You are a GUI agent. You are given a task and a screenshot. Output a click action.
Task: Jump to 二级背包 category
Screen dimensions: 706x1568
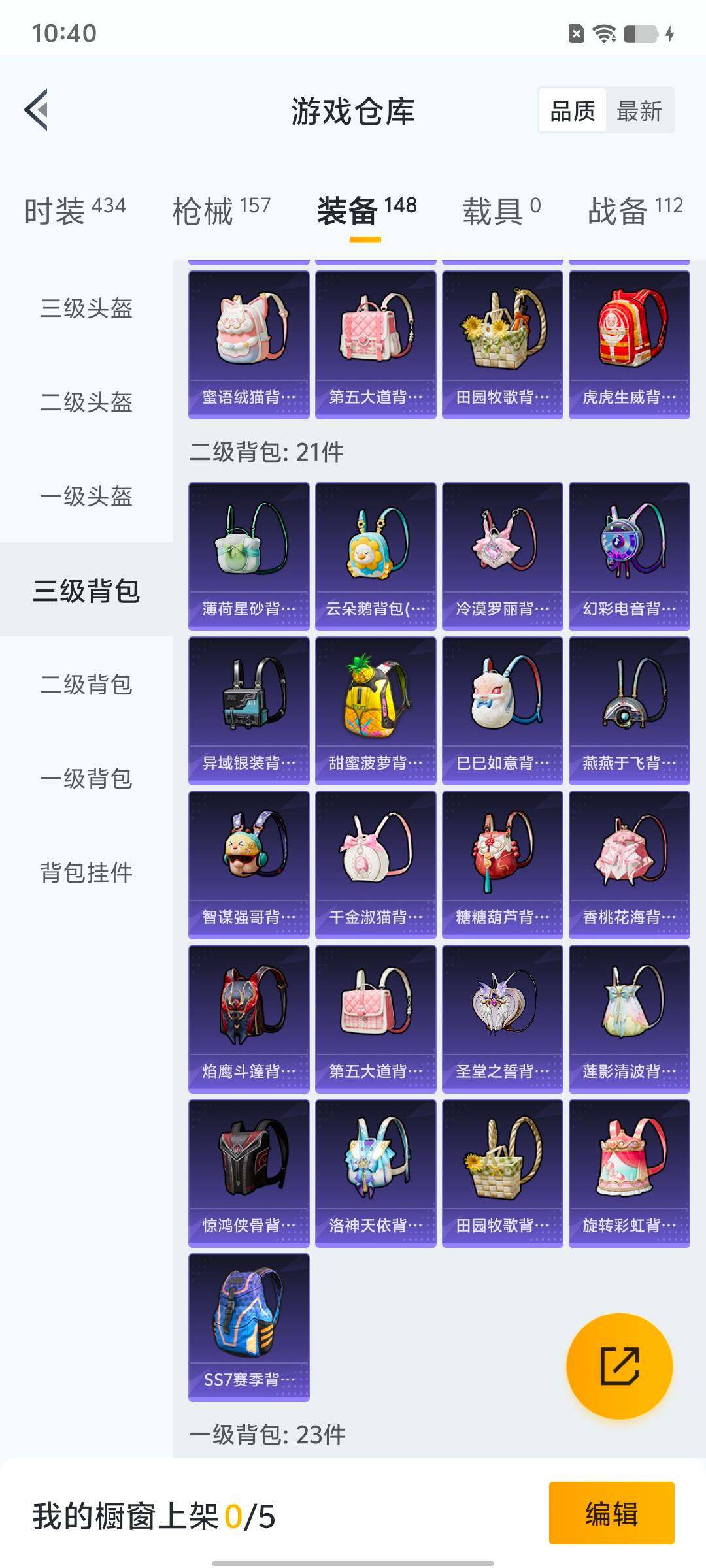click(86, 685)
